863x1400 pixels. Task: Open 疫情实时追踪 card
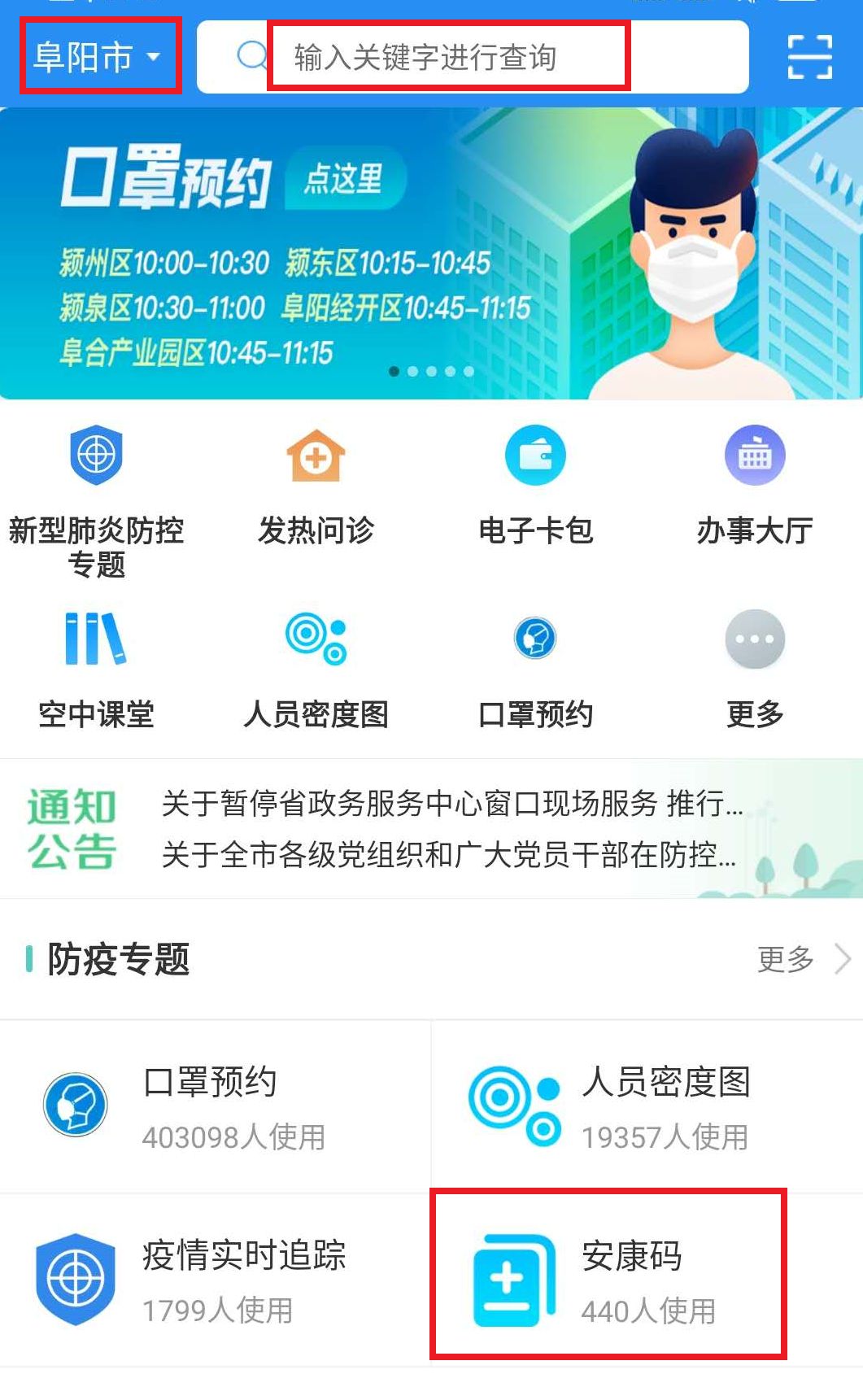click(x=216, y=1280)
